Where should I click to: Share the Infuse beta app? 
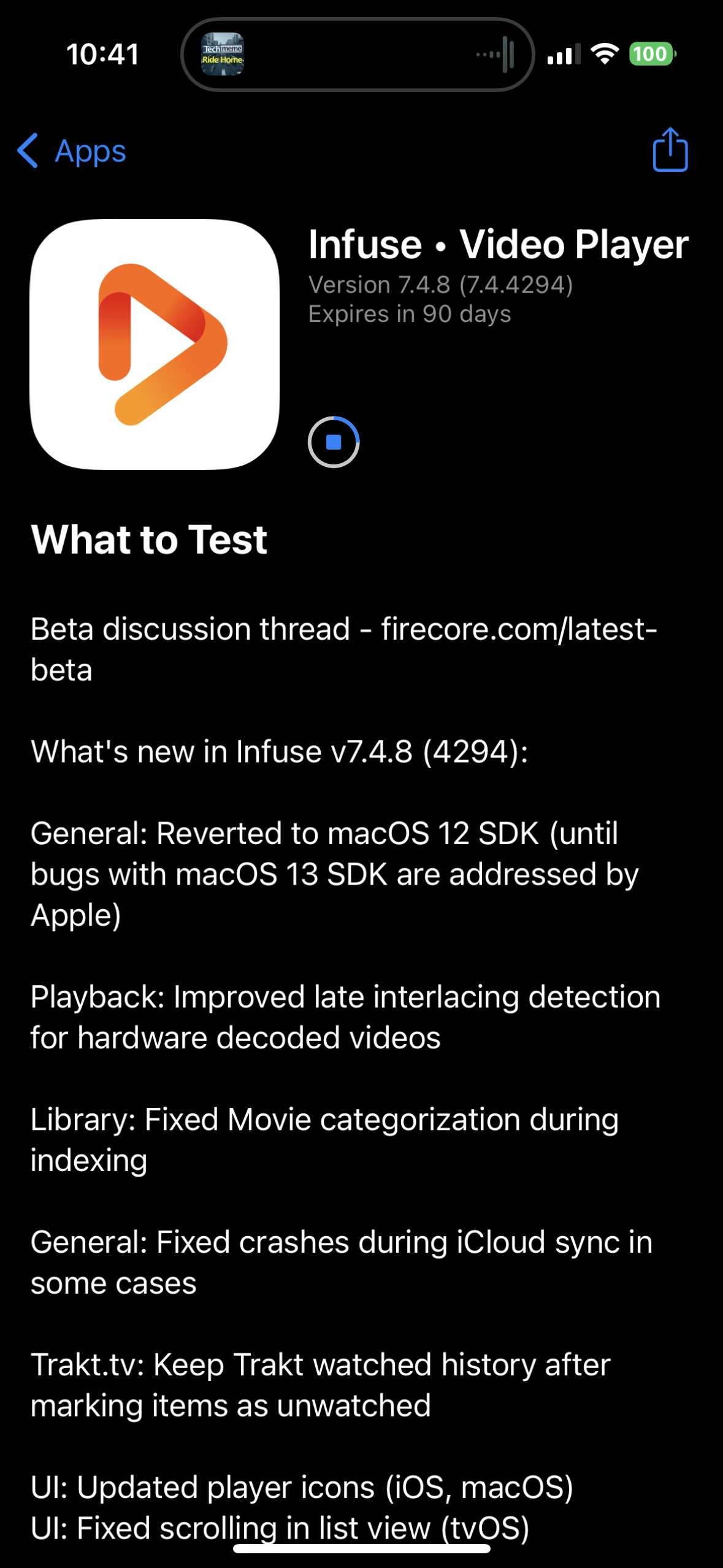(670, 150)
